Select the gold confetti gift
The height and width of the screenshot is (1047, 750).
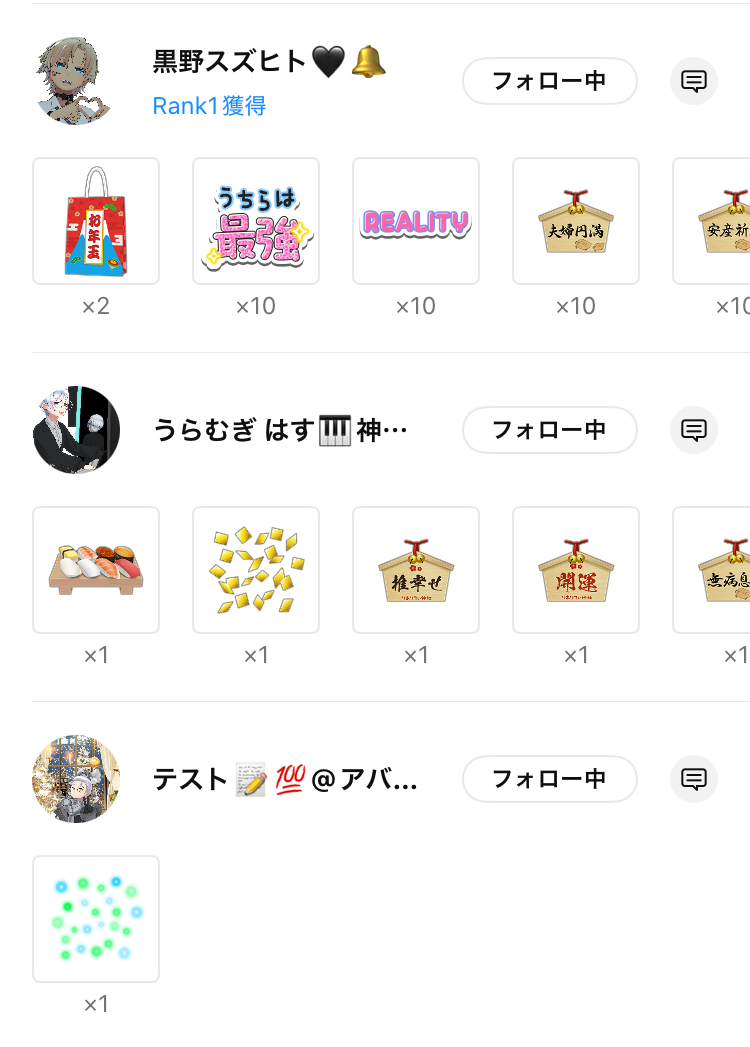[x=256, y=570]
